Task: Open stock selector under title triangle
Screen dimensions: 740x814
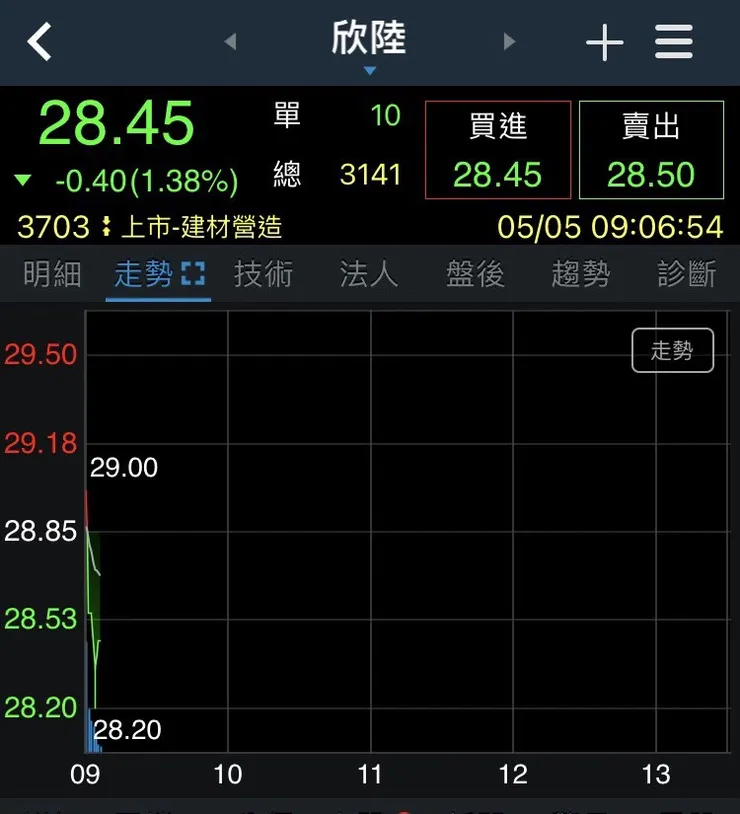Action: click(369, 70)
